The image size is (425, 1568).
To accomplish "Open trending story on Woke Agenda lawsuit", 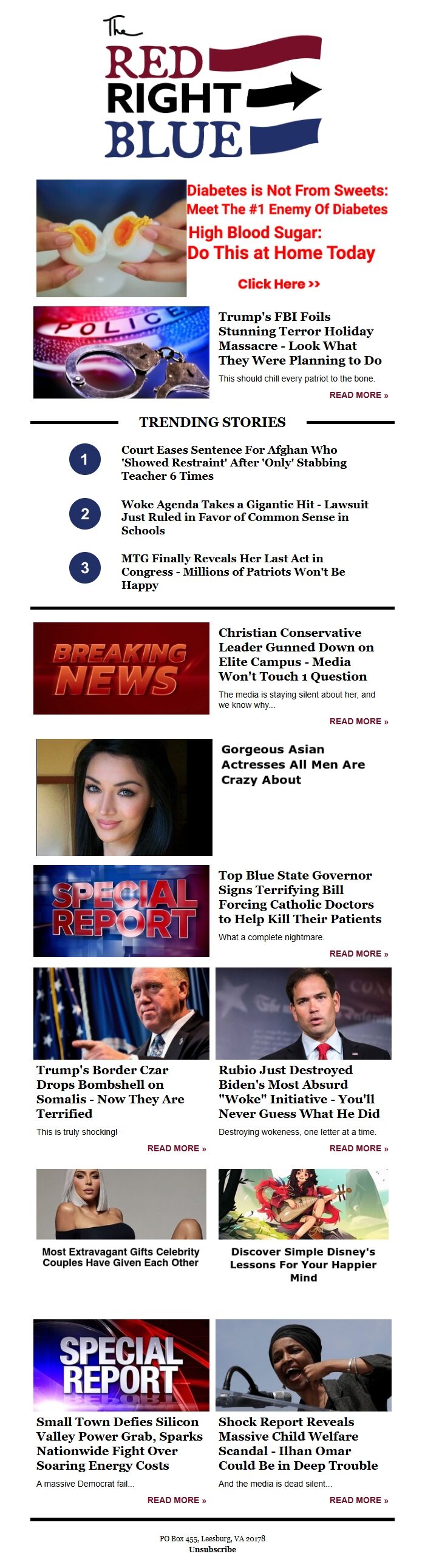I will [x=244, y=517].
